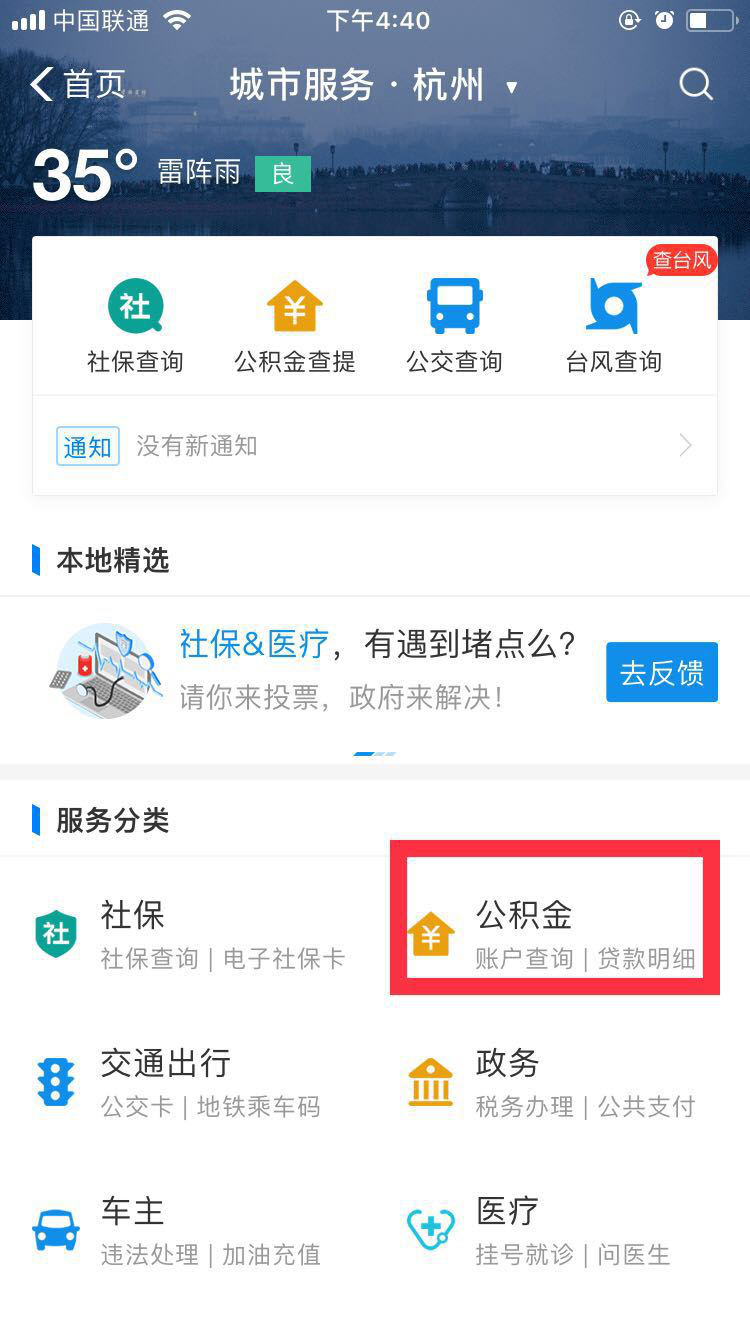Viewport: 750px width, 1334px height.
Task: Tap the 政务 government building icon
Action: tap(430, 1080)
